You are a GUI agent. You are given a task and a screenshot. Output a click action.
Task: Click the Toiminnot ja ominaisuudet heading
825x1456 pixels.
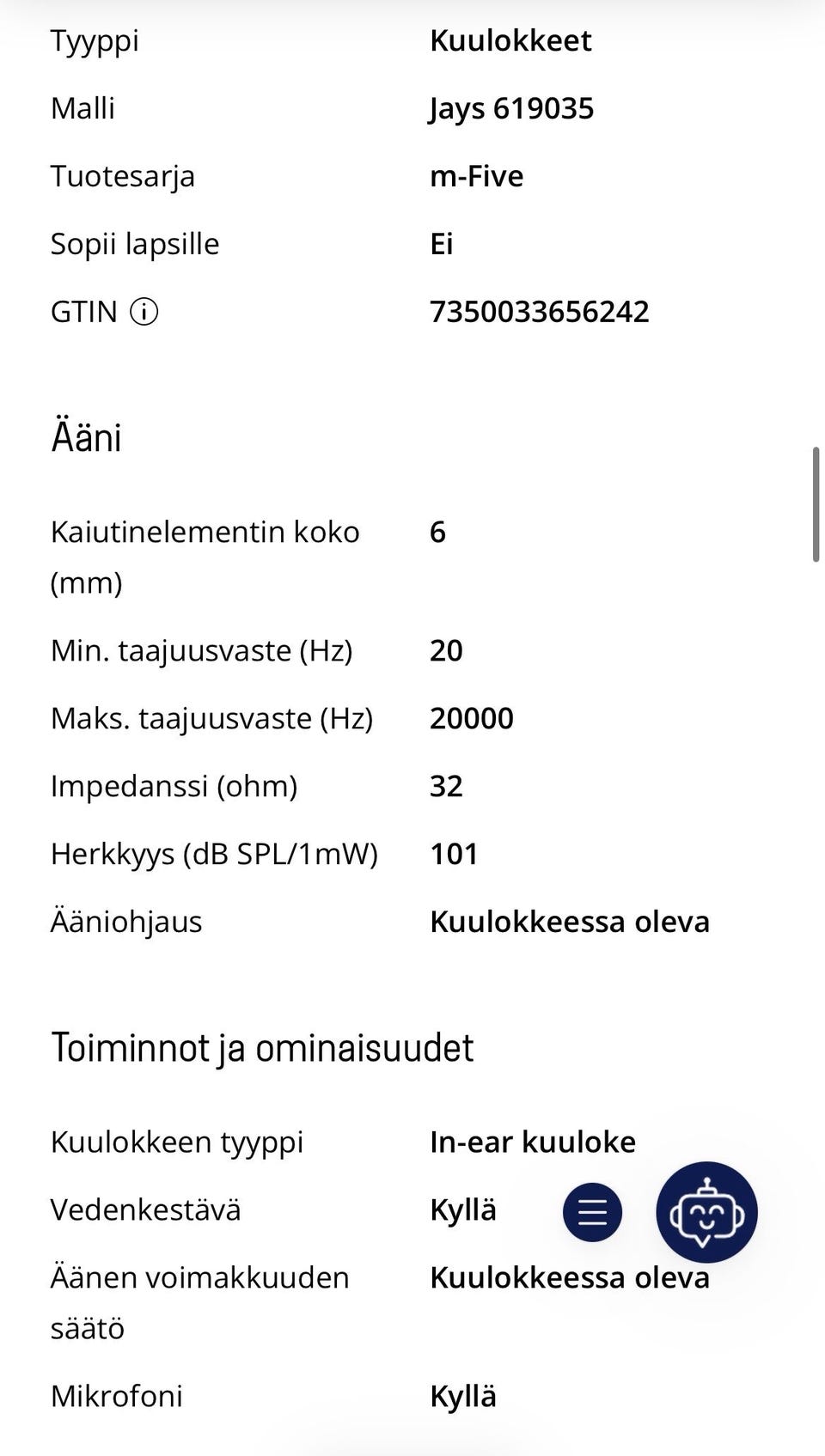(263, 1047)
